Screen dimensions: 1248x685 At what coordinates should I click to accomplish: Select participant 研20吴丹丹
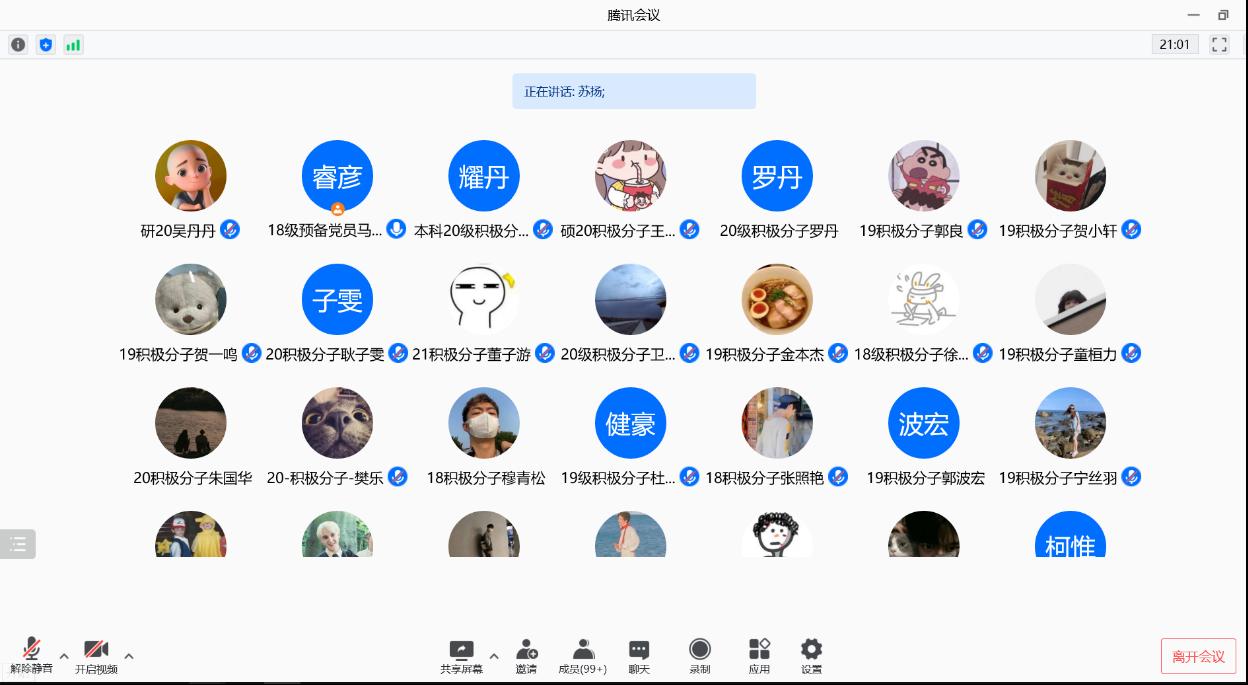point(191,176)
